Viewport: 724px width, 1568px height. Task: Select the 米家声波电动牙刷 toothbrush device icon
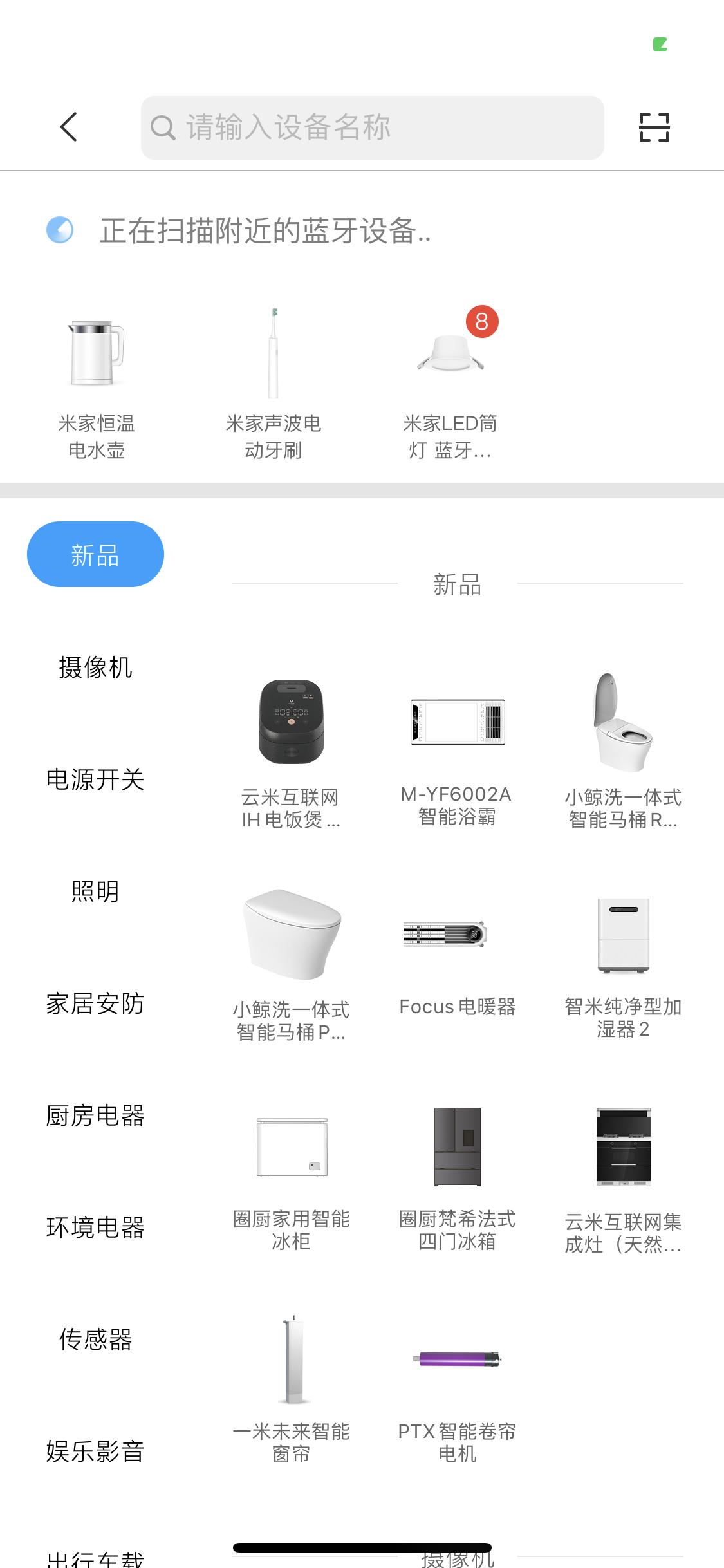(275, 351)
